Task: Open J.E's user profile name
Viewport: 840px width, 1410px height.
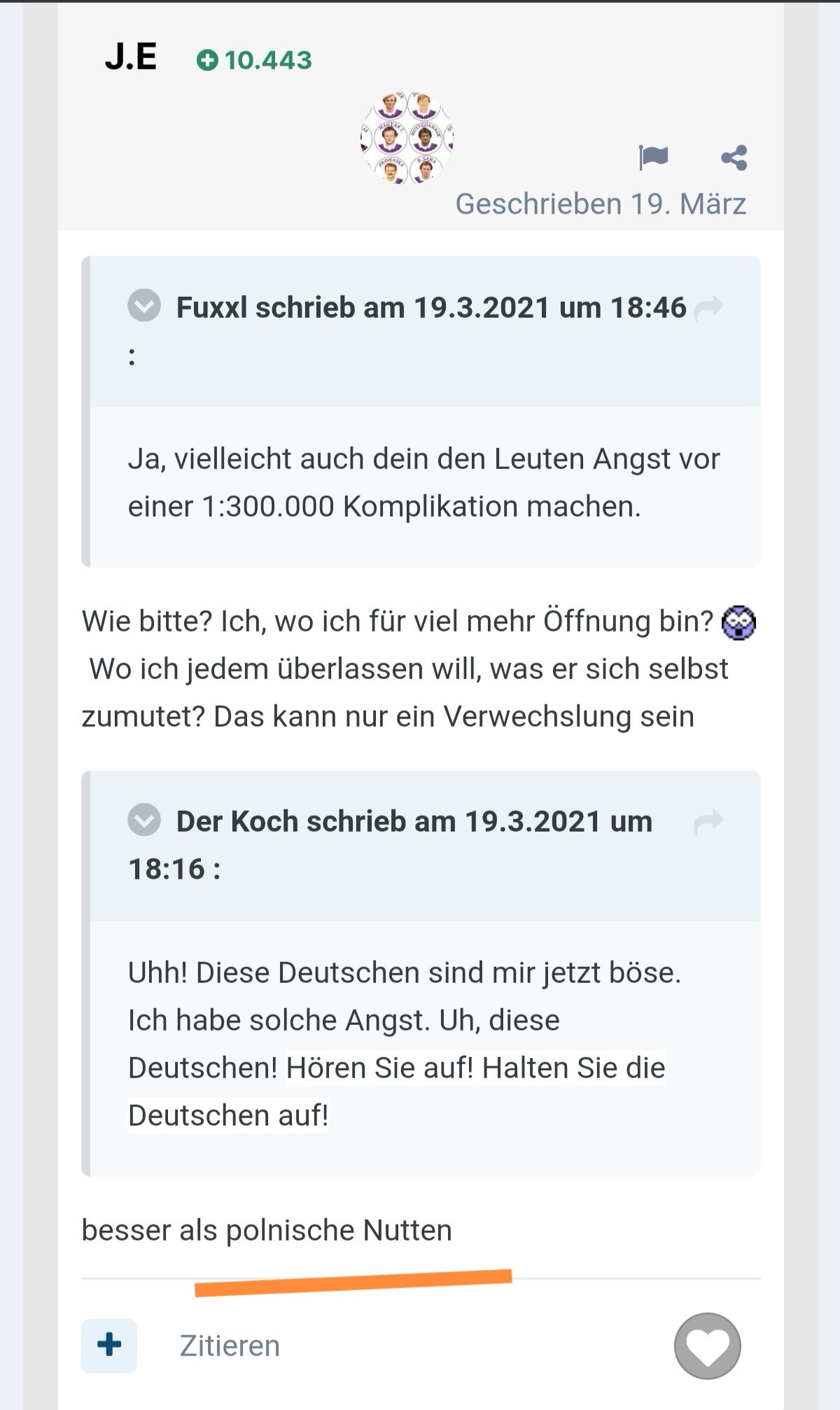Action: coord(131,57)
